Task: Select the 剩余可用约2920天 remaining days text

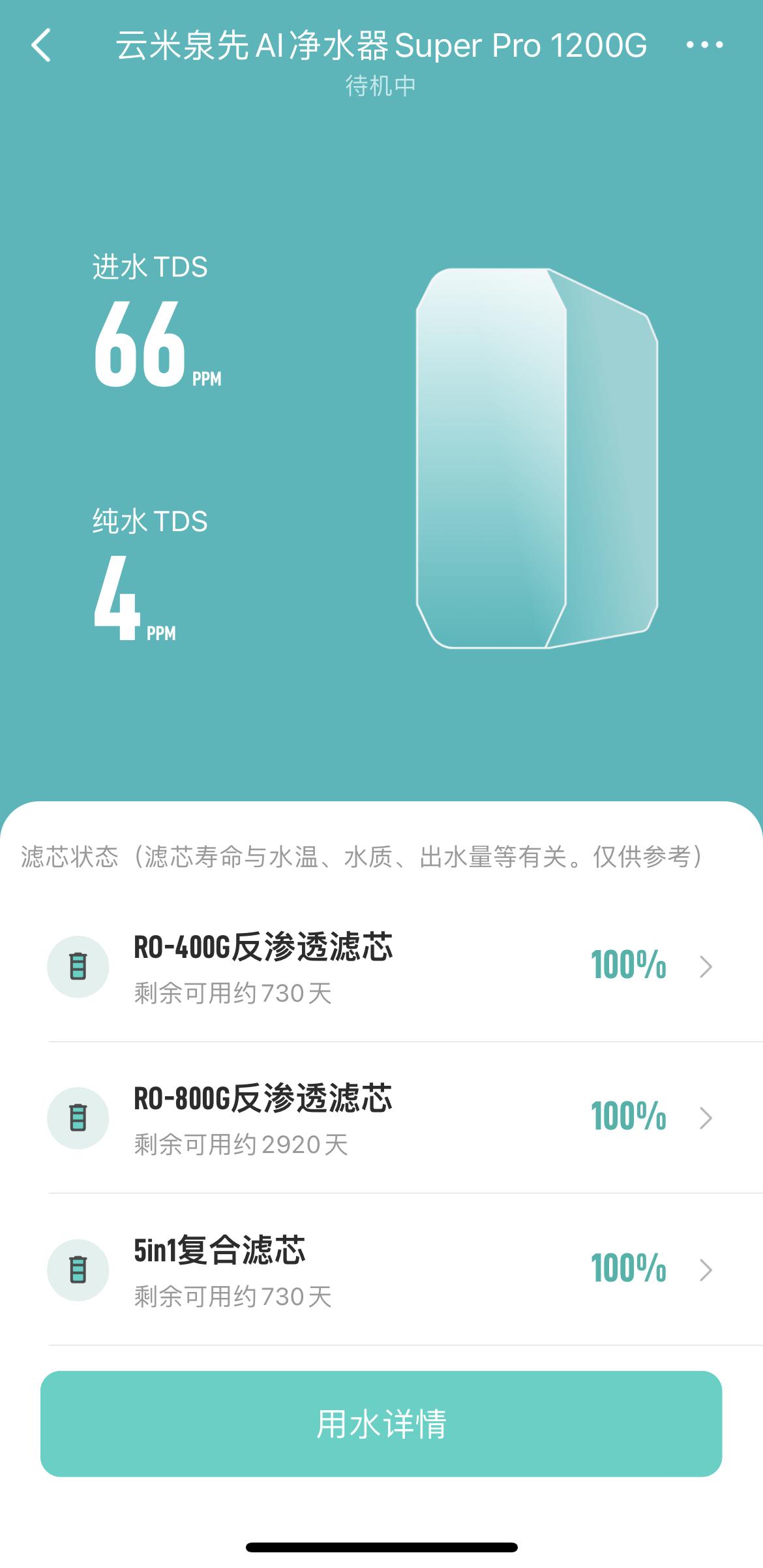Action: [x=238, y=1146]
